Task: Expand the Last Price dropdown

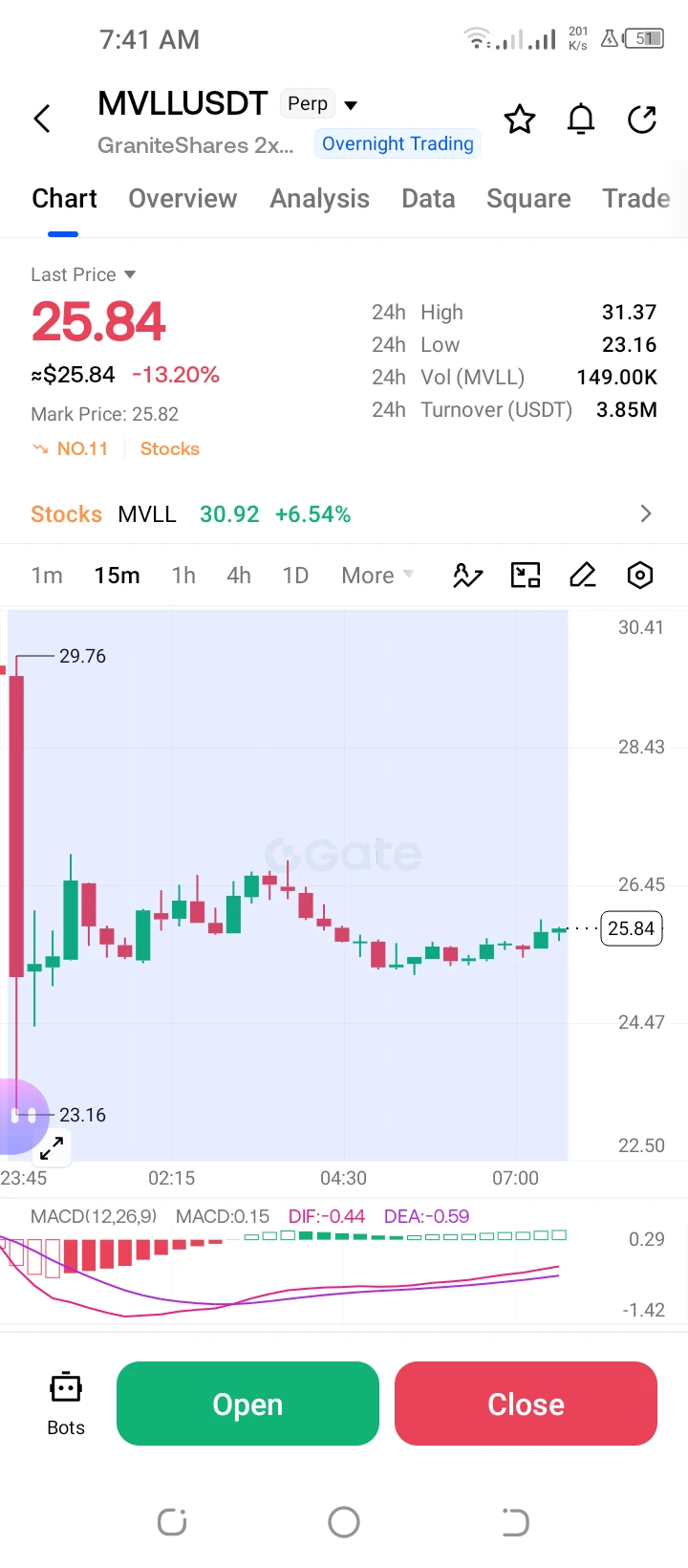Action: point(83,274)
